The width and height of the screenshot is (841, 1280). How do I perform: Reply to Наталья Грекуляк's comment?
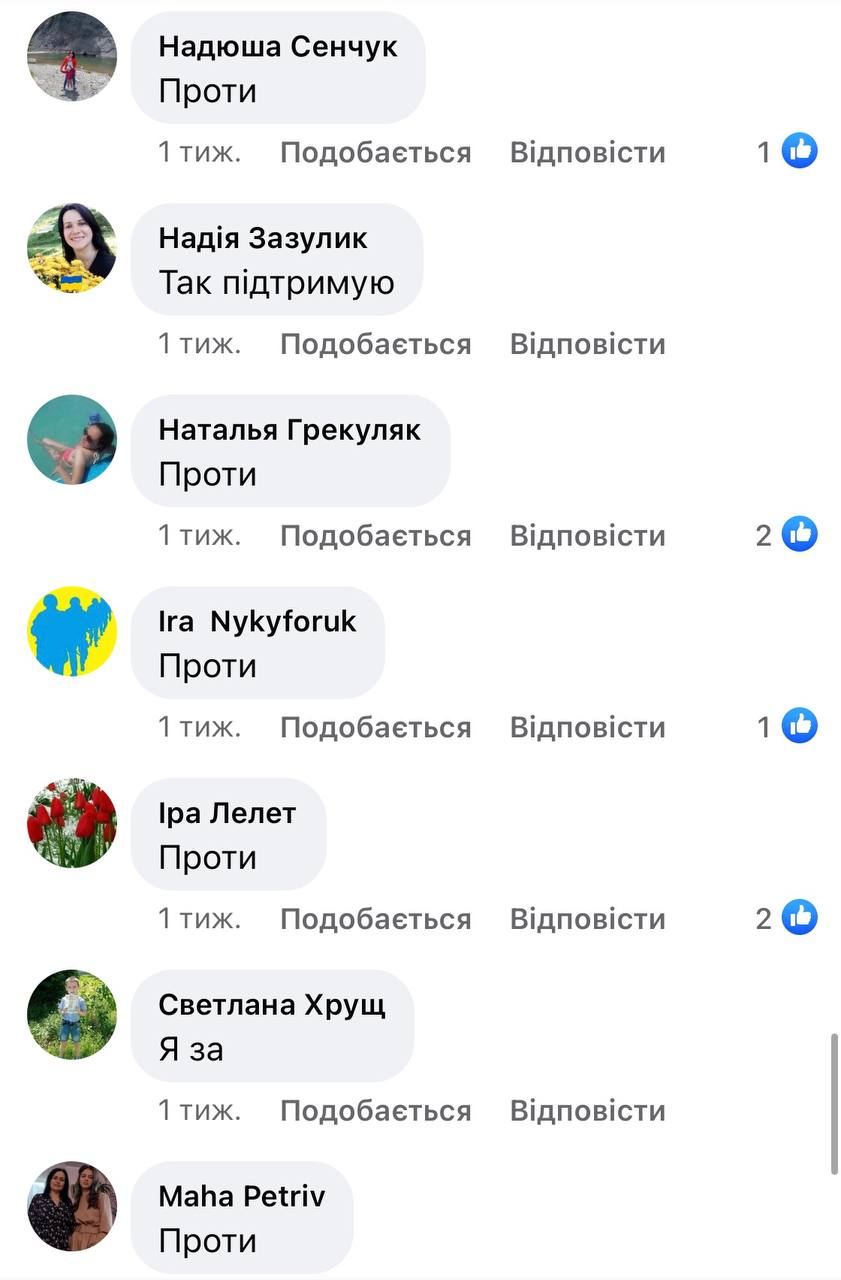[587, 536]
